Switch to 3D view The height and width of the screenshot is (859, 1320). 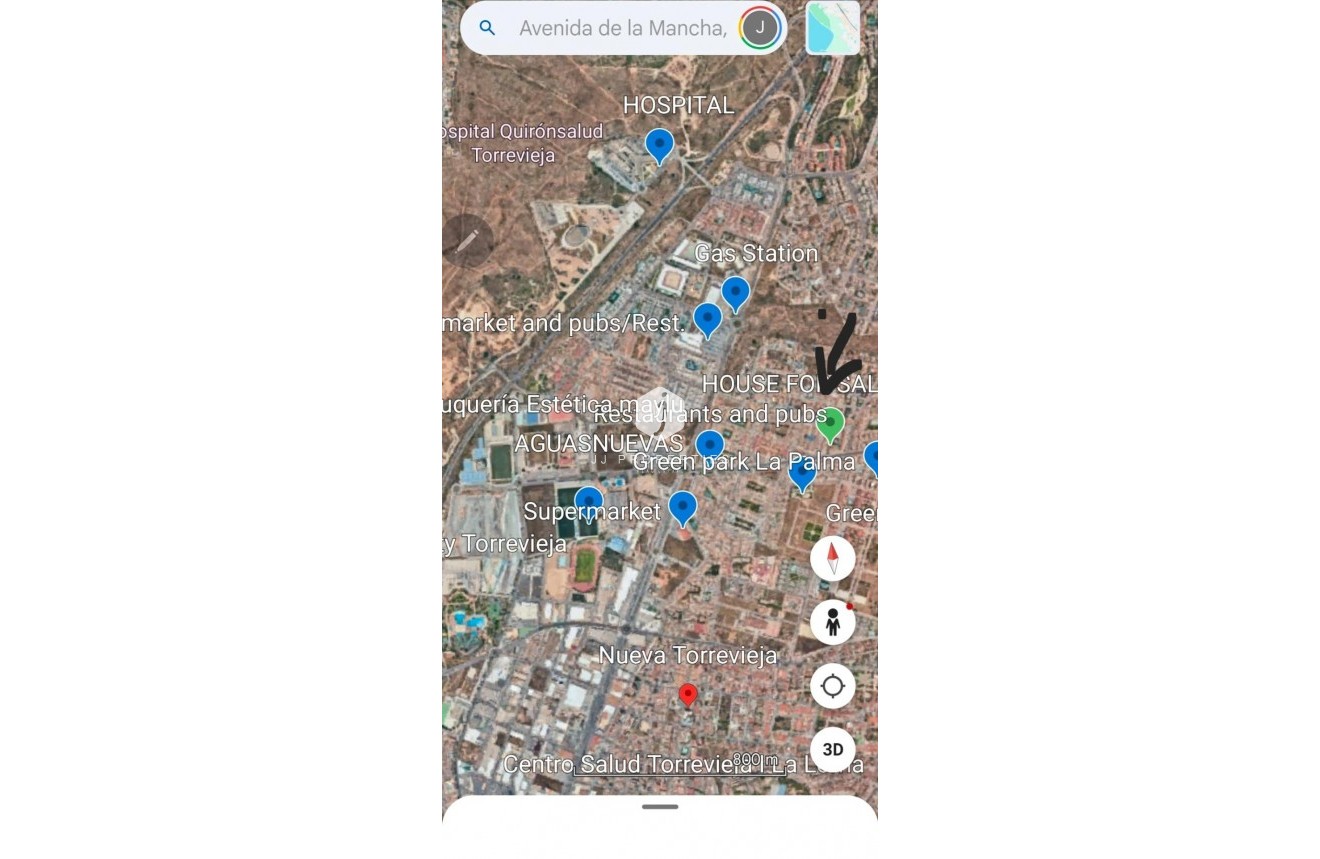(832, 749)
